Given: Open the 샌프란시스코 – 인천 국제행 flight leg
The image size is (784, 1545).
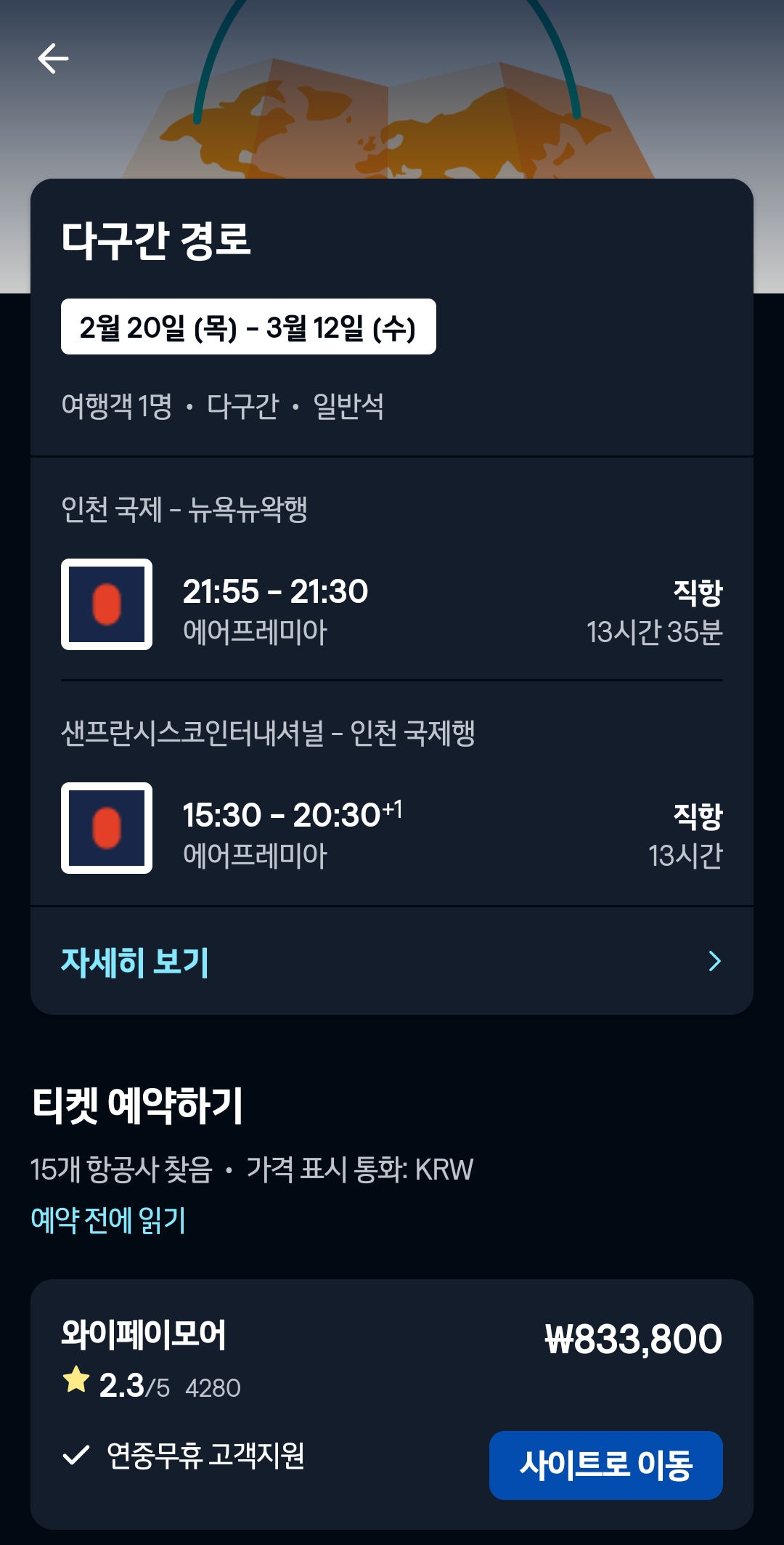Looking at the screenshot, I should tap(392, 828).
